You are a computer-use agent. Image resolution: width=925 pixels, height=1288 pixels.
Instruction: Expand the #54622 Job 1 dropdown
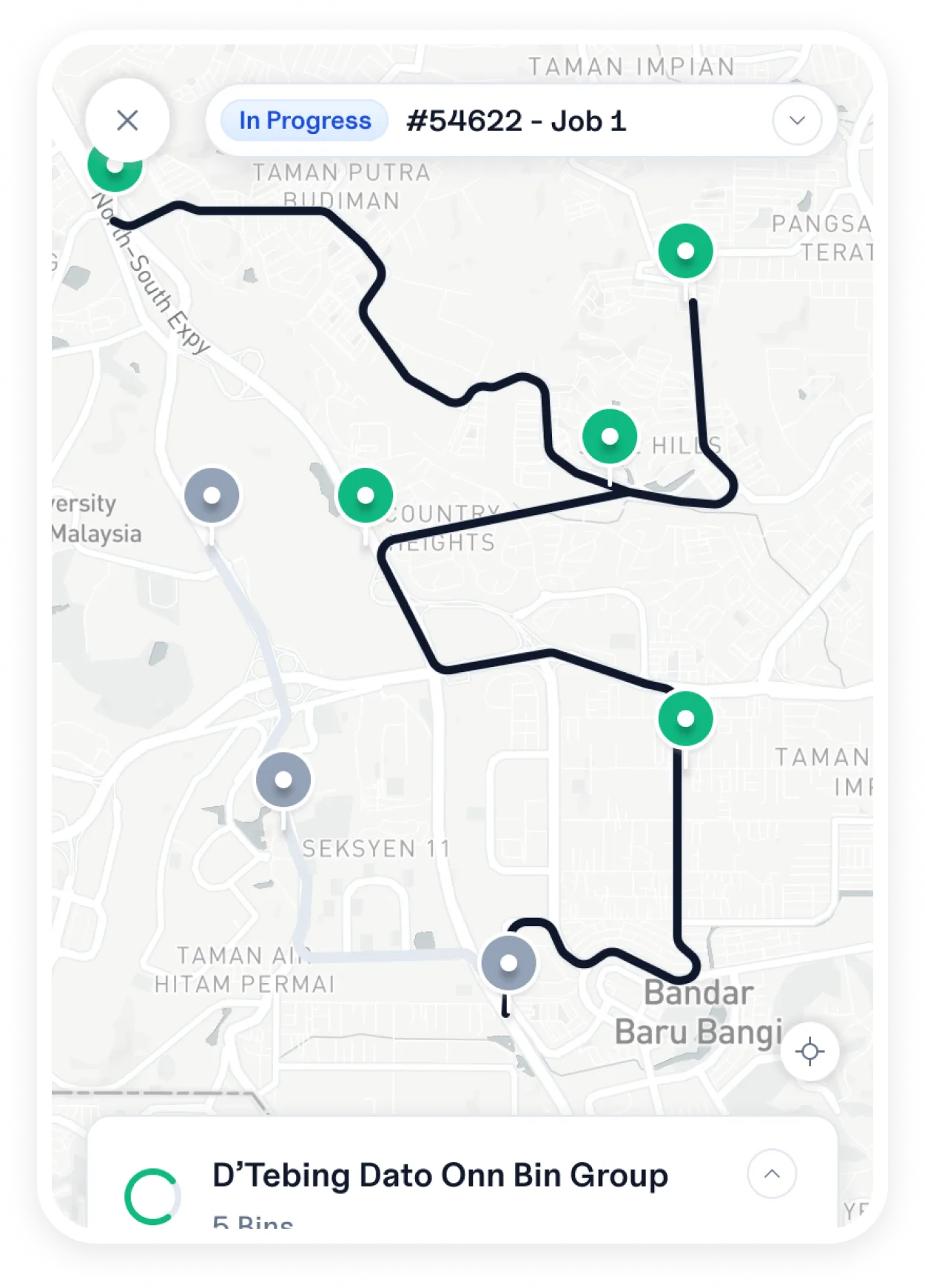pyautogui.click(x=796, y=121)
